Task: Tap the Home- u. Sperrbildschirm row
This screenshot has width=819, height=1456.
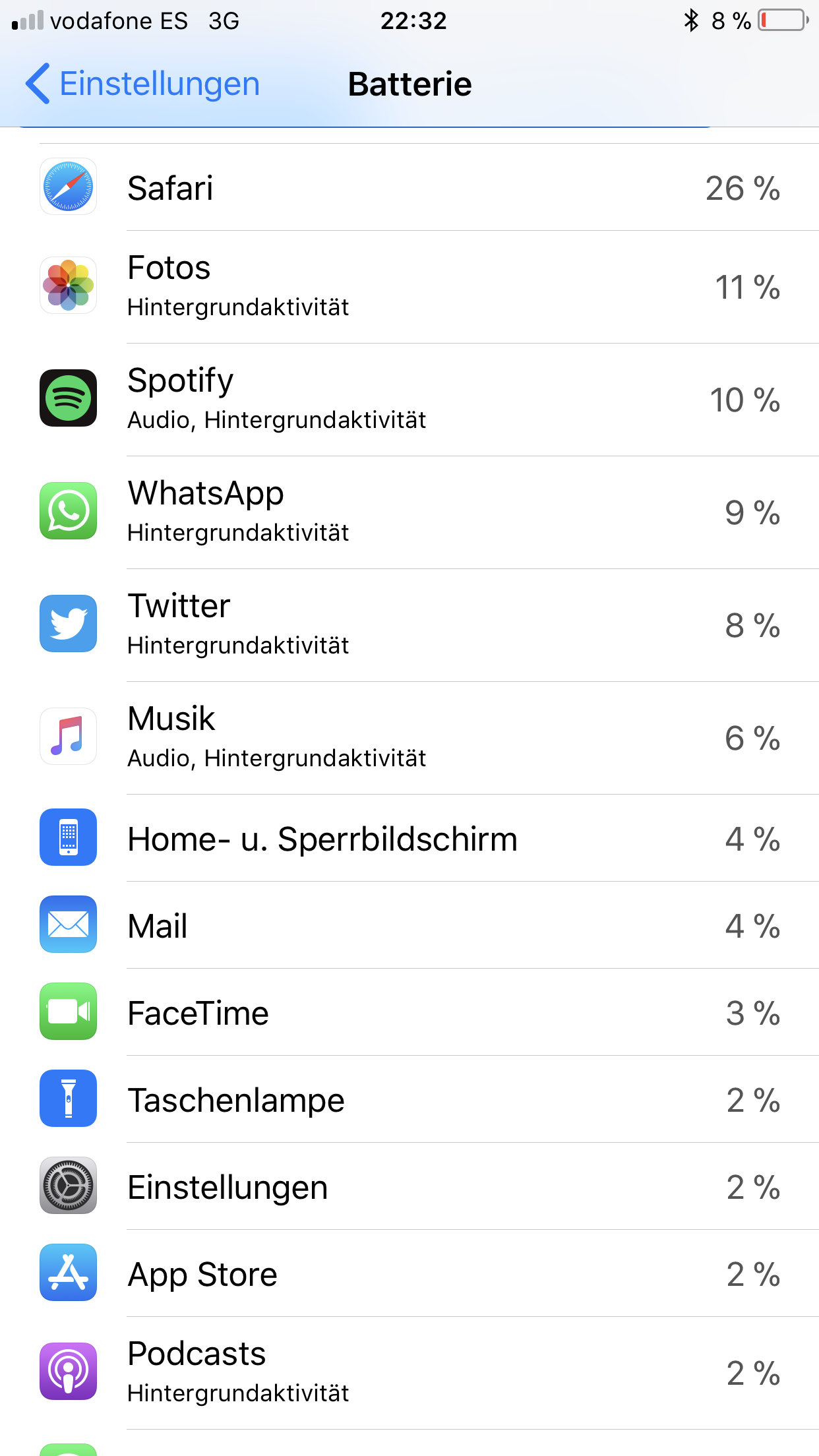Action: [409, 838]
